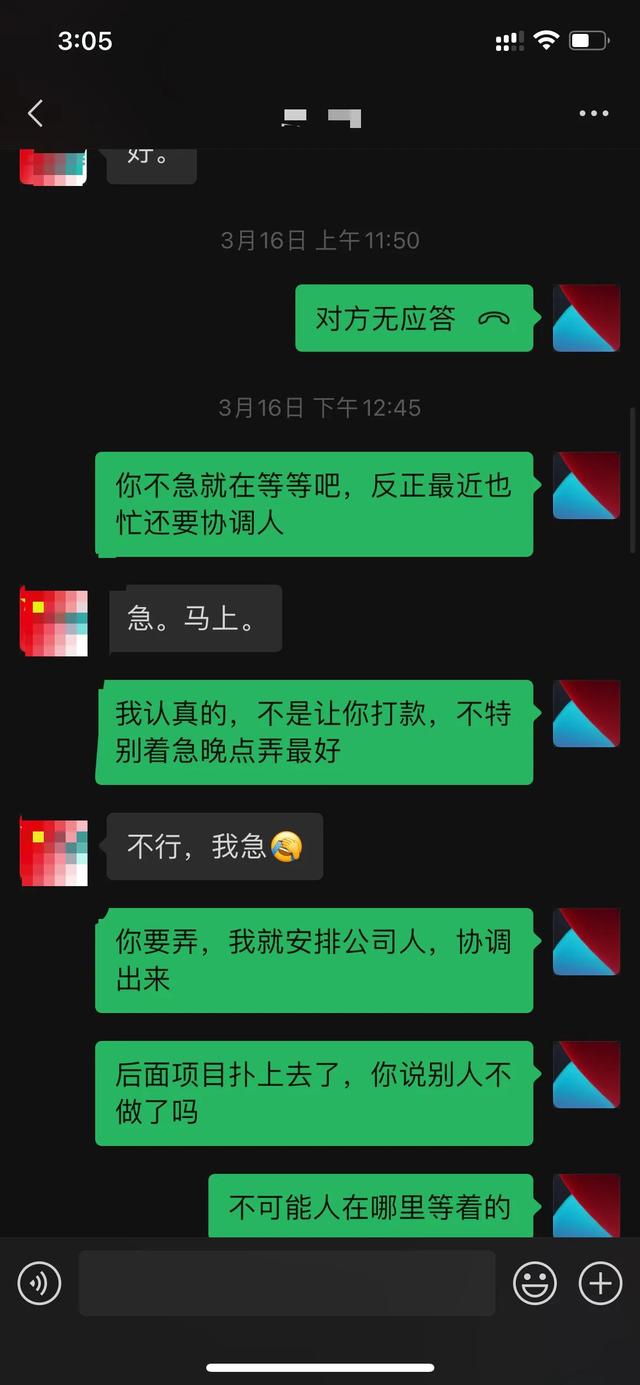Switch to voice message input
This screenshot has width=640, height=1385.
coord(40,1282)
